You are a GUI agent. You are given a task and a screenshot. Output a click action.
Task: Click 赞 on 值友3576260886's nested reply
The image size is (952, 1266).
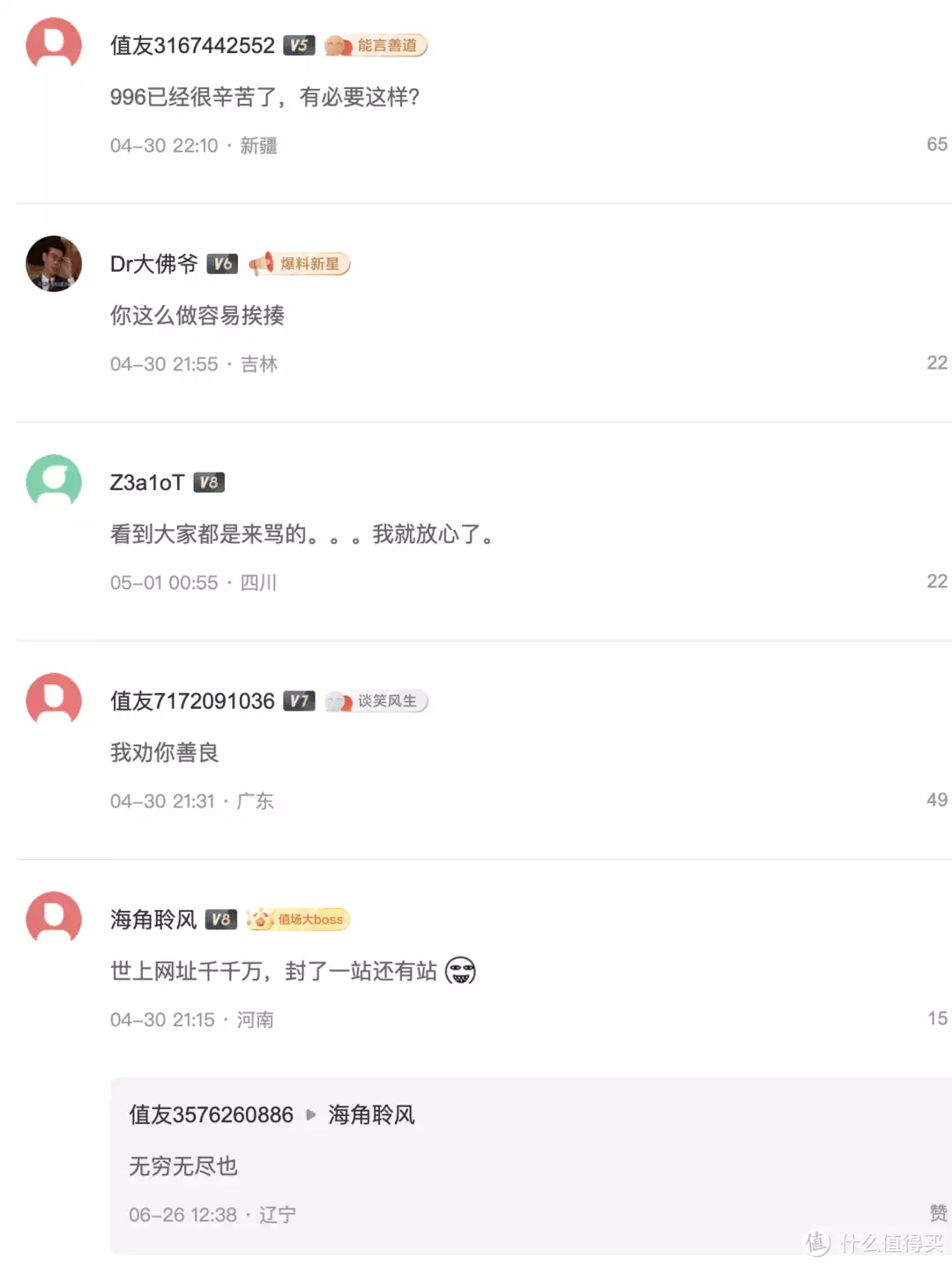pyautogui.click(x=936, y=1214)
